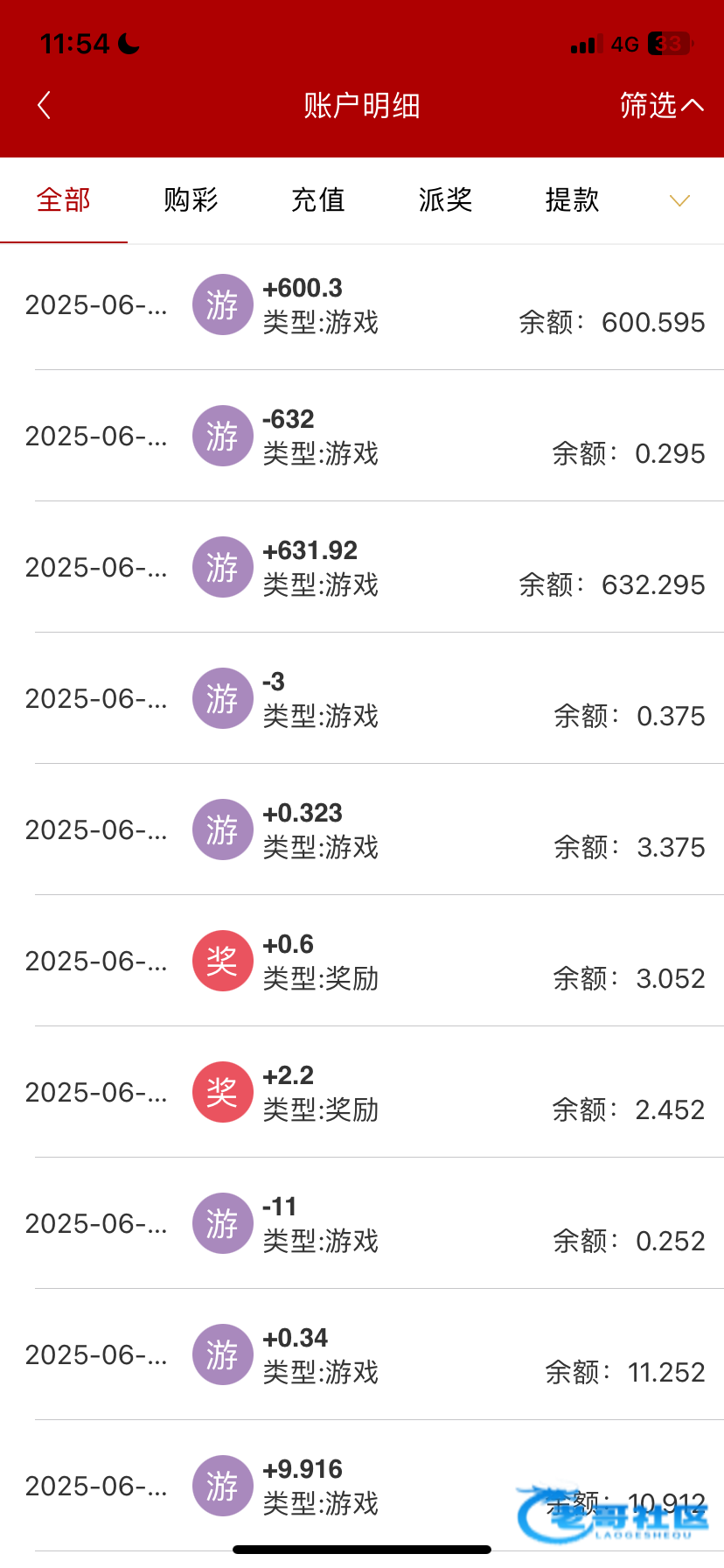The image size is (724, 1568).
Task: Switch to the 全部 tab
Action: click(64, 200)
